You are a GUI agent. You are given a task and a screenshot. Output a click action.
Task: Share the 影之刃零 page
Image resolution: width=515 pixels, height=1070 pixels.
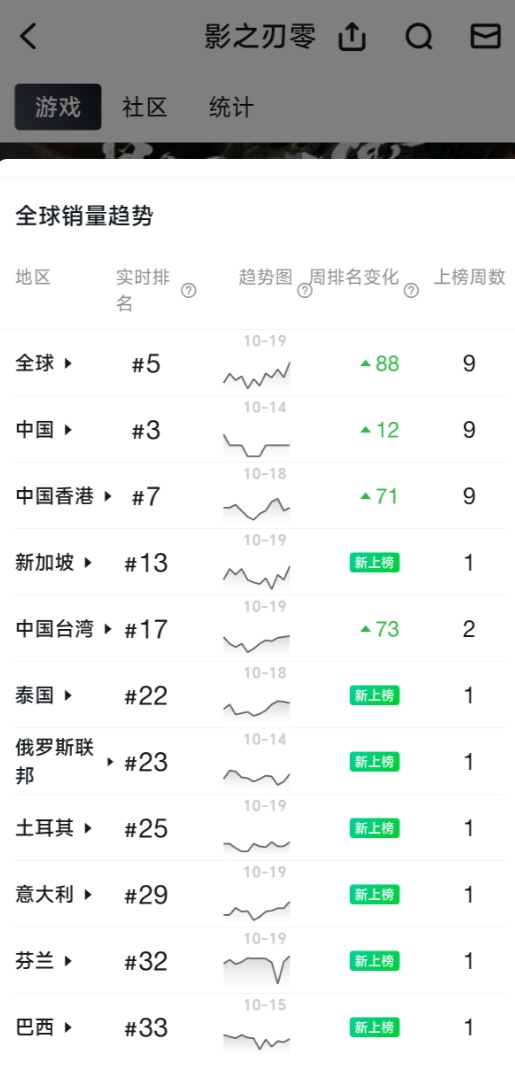pyautogui.click(x=352, y=36)
